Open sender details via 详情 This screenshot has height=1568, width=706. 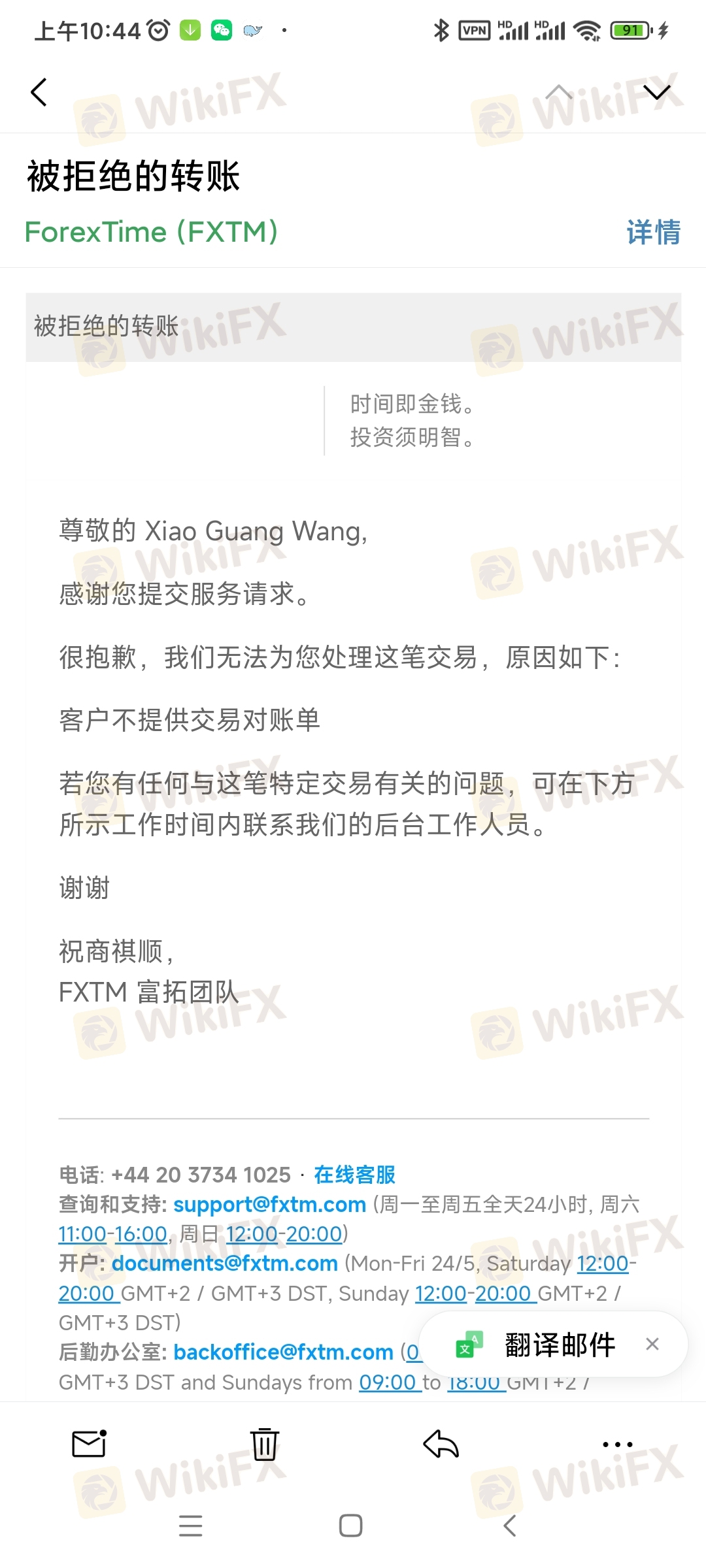653,232
